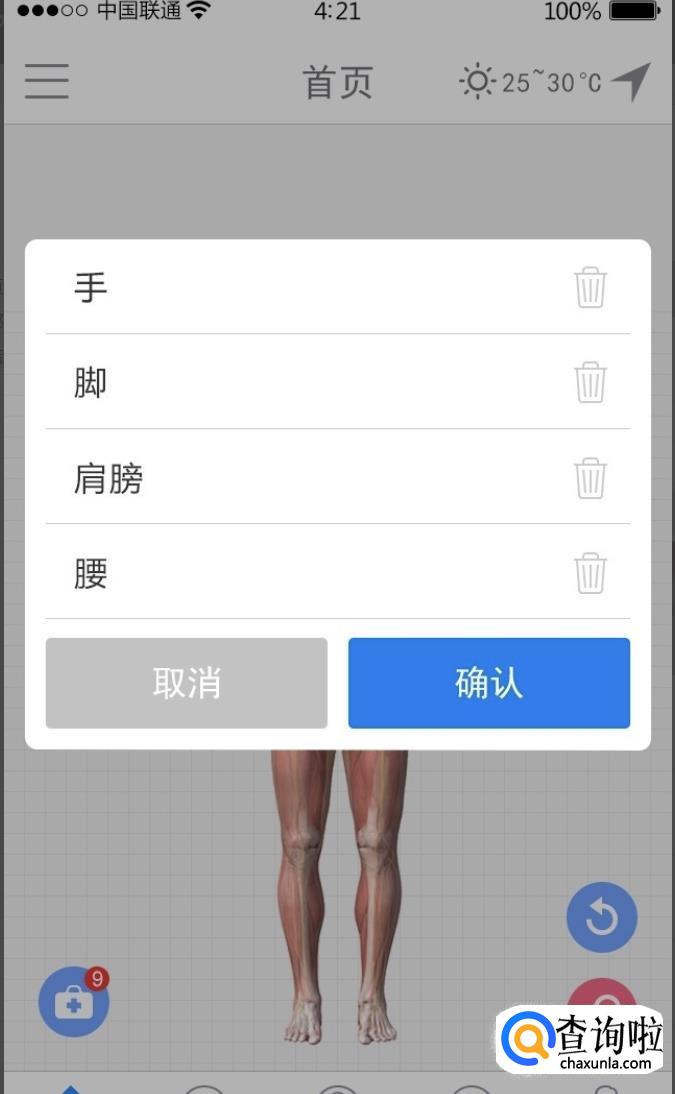Remove 肩膀 using its trash icon
Image resolution: width=675 pixels, height=1094 pixels.
[590, 478]
